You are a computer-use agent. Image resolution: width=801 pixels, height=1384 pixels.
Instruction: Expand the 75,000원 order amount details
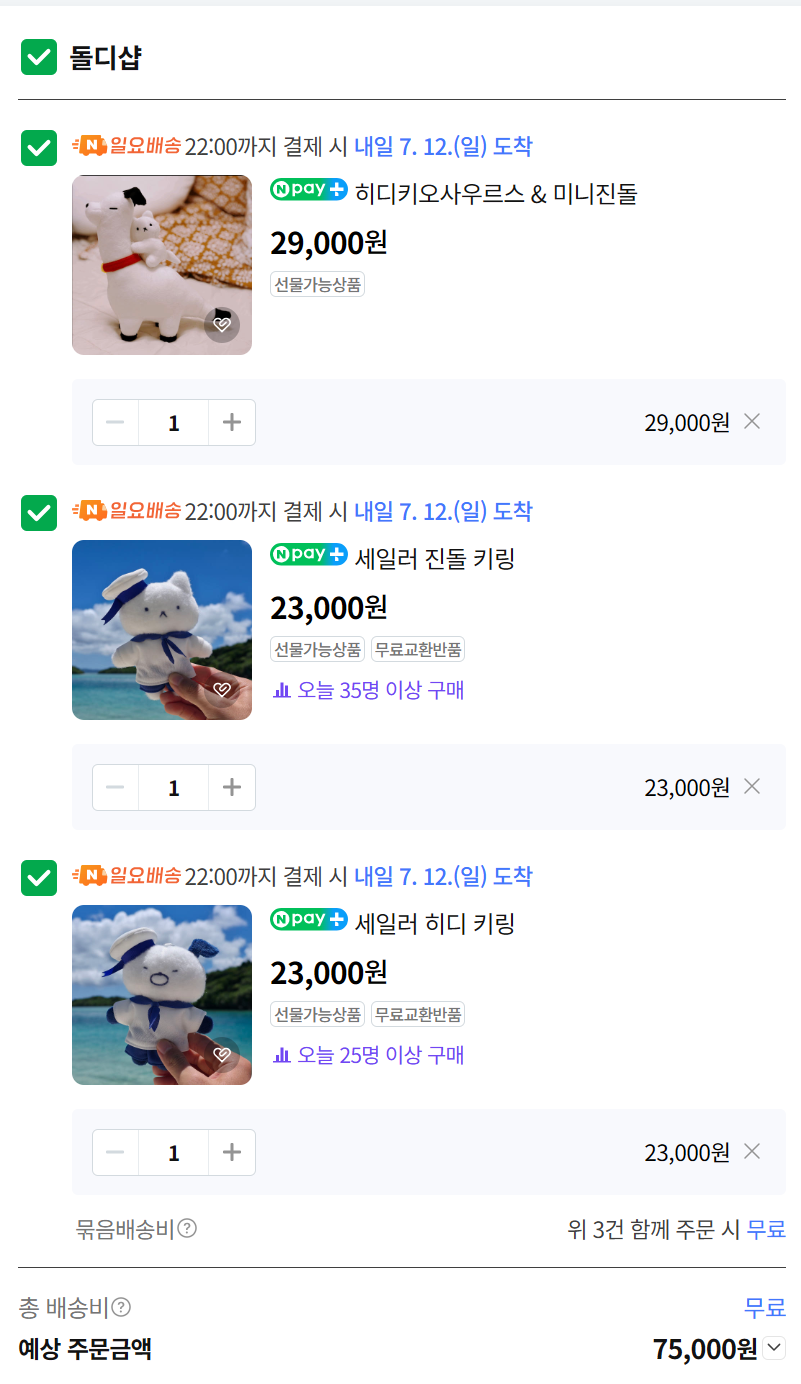coord(774,1348)
